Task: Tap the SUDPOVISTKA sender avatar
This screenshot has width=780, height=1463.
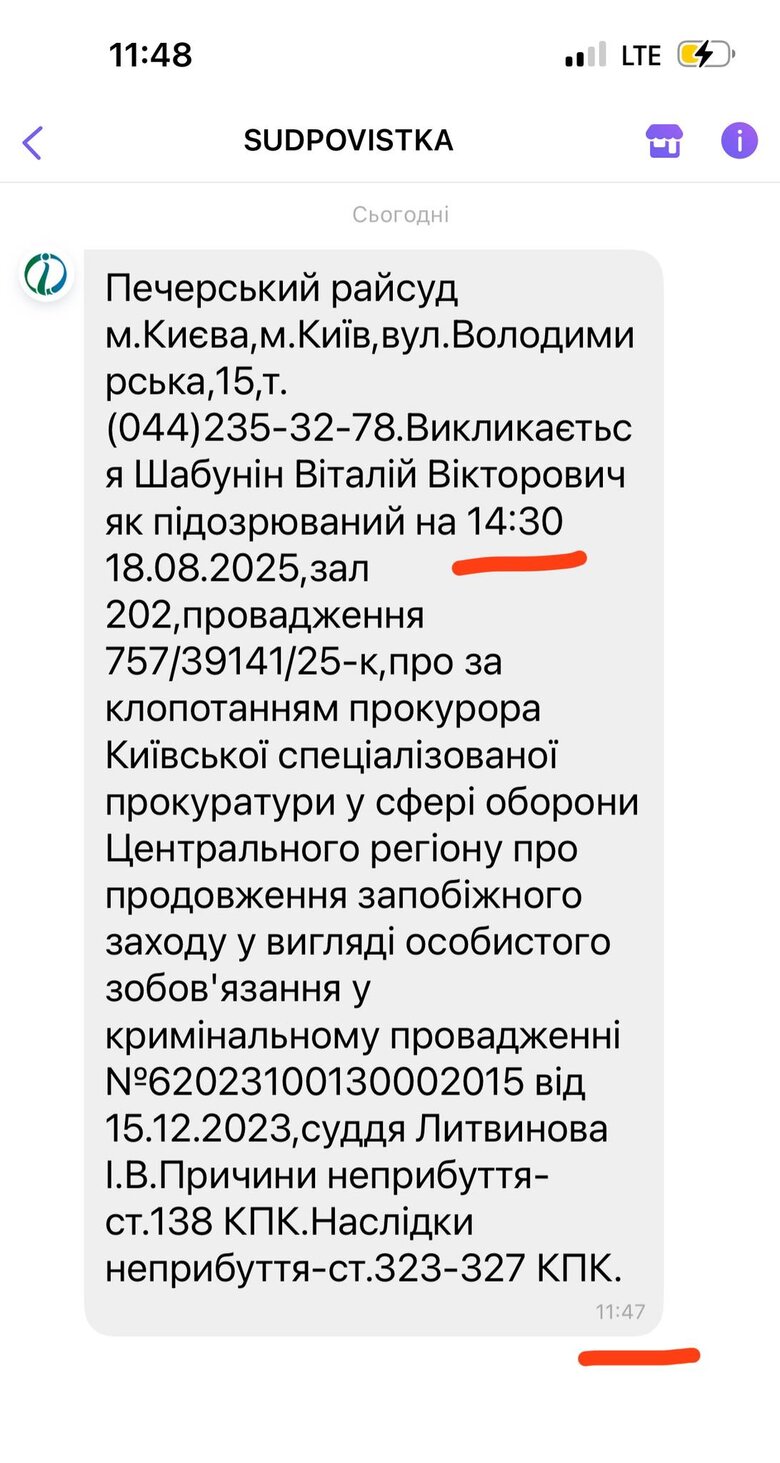Action: click(46, 274)
